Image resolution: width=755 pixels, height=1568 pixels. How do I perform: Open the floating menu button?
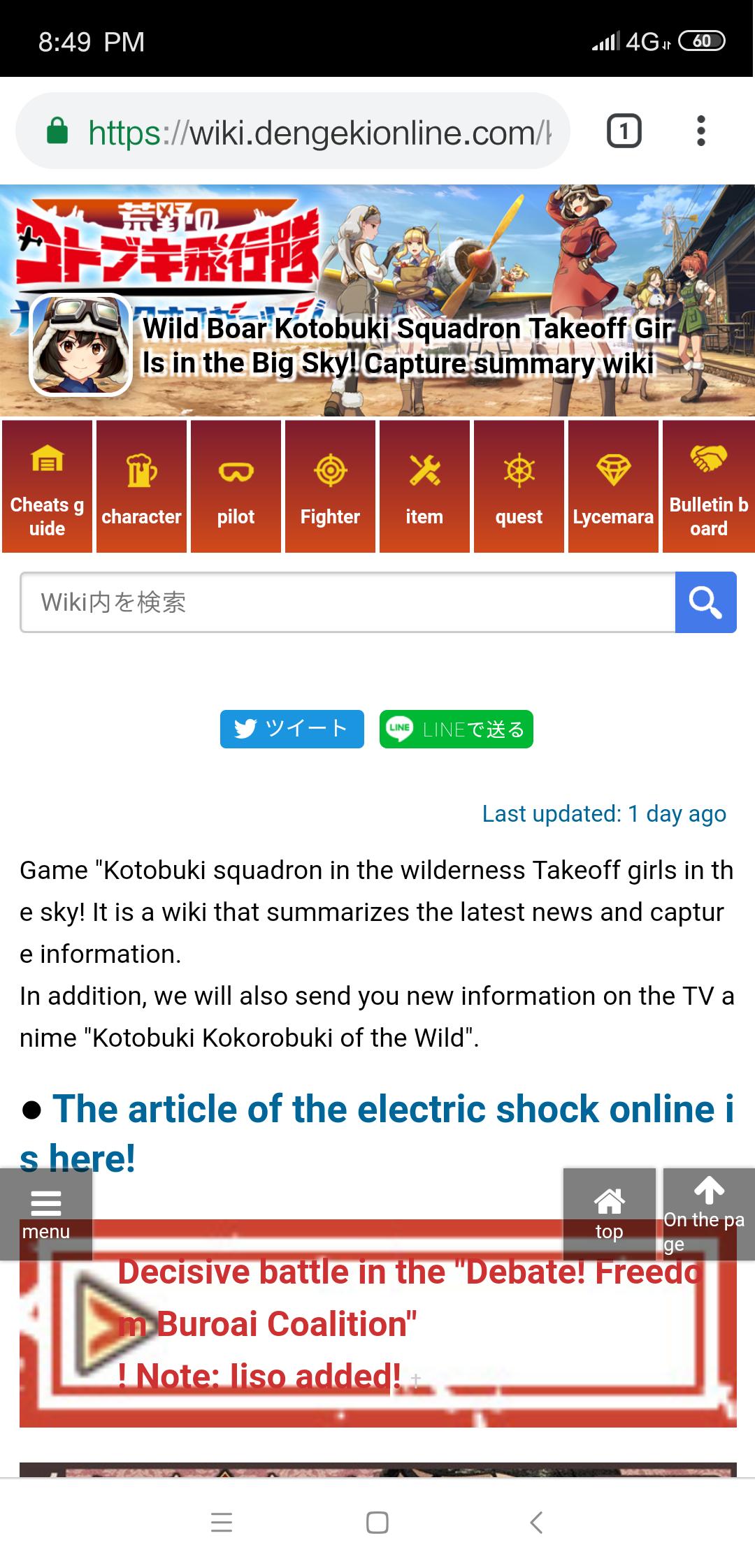[46, 1214]
